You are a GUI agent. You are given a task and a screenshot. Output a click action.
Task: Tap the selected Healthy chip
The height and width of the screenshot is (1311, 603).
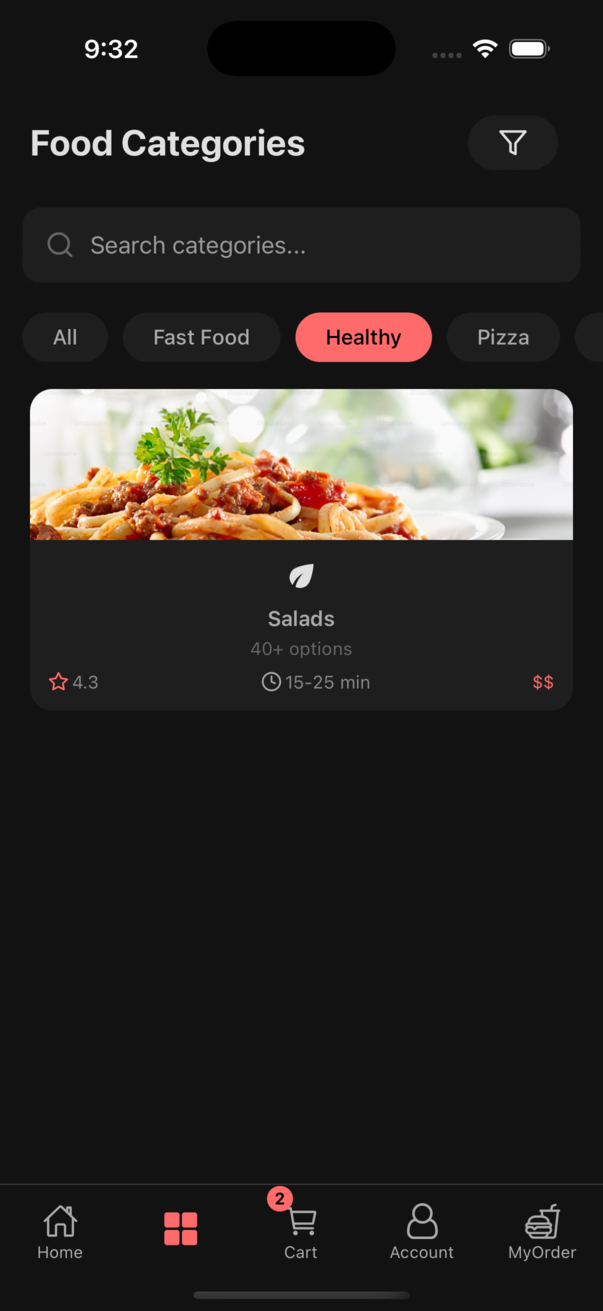[363, 337]
